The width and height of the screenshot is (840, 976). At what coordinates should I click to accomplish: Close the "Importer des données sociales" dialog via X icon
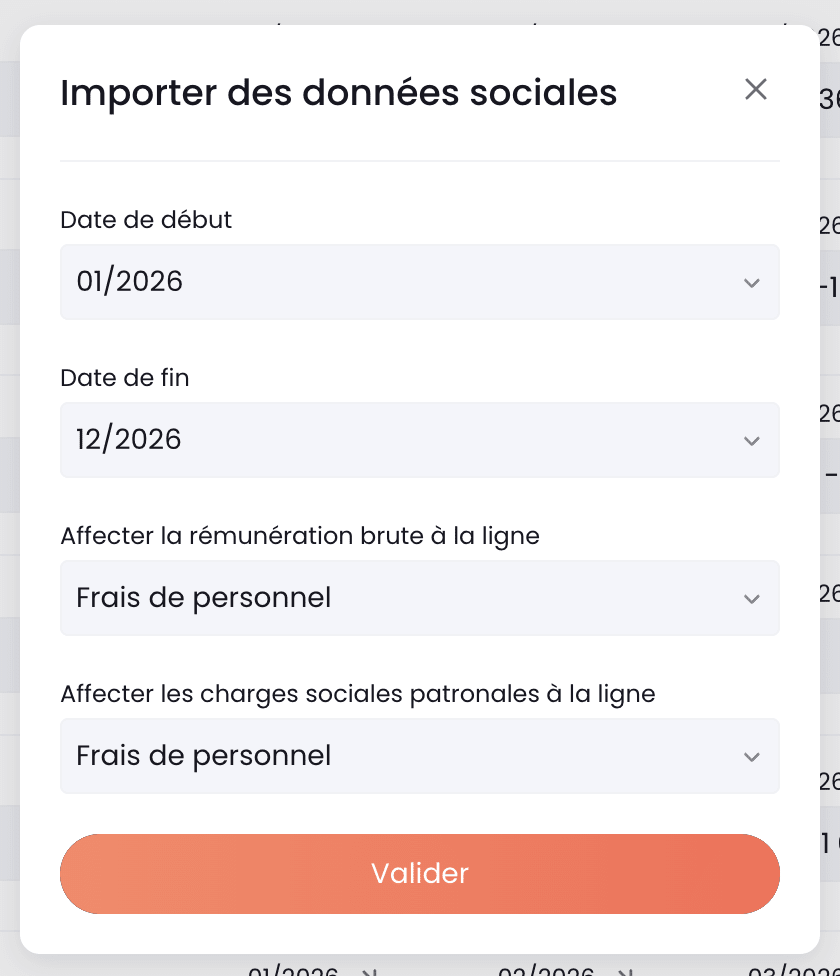[x=755, y=89]
